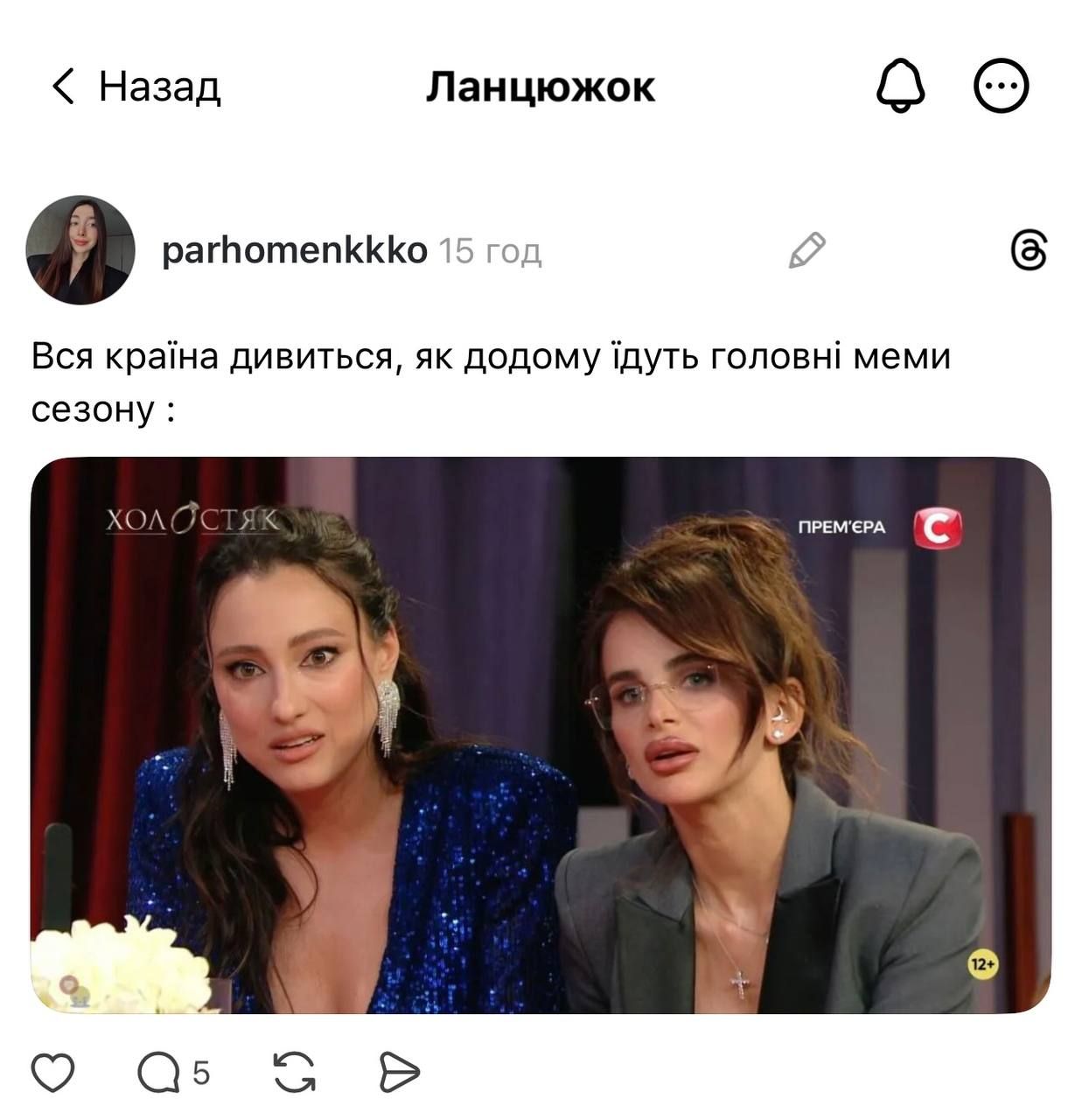The image size is (1082, 1120).
Task: Open the parhomenkkko username link
Action: (294, 251)
